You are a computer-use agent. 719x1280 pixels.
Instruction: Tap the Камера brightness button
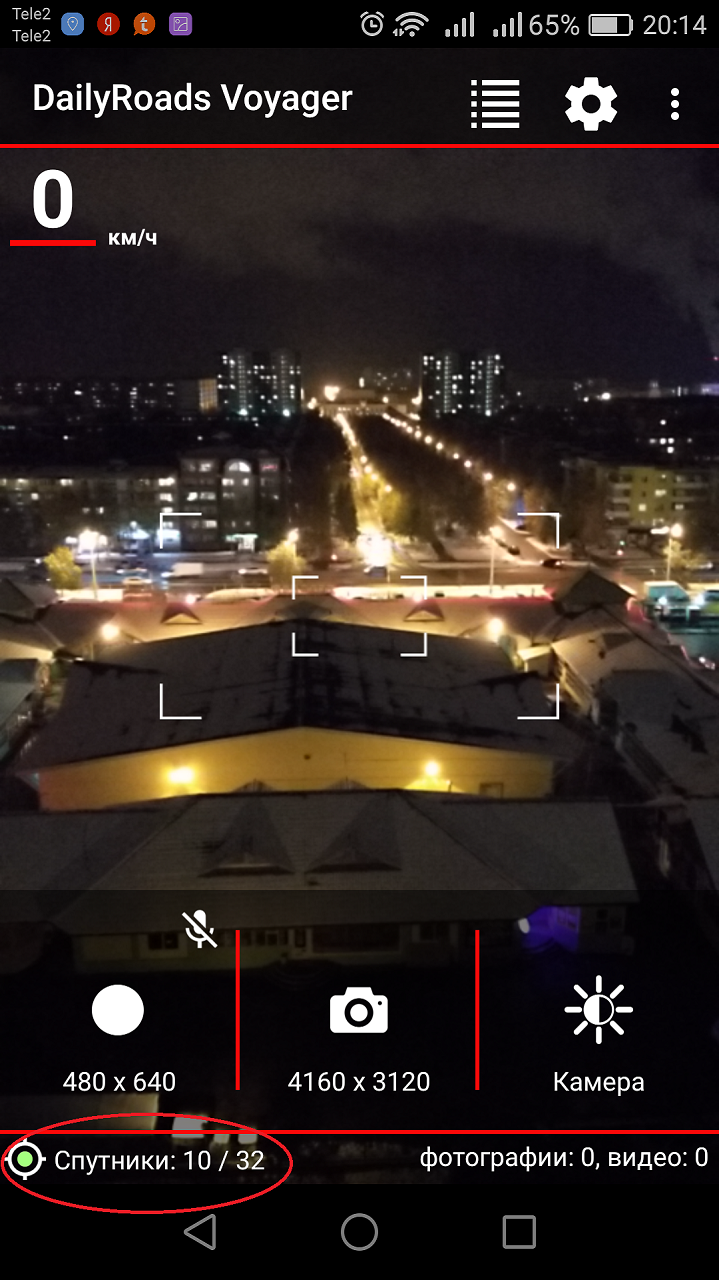598,1010
